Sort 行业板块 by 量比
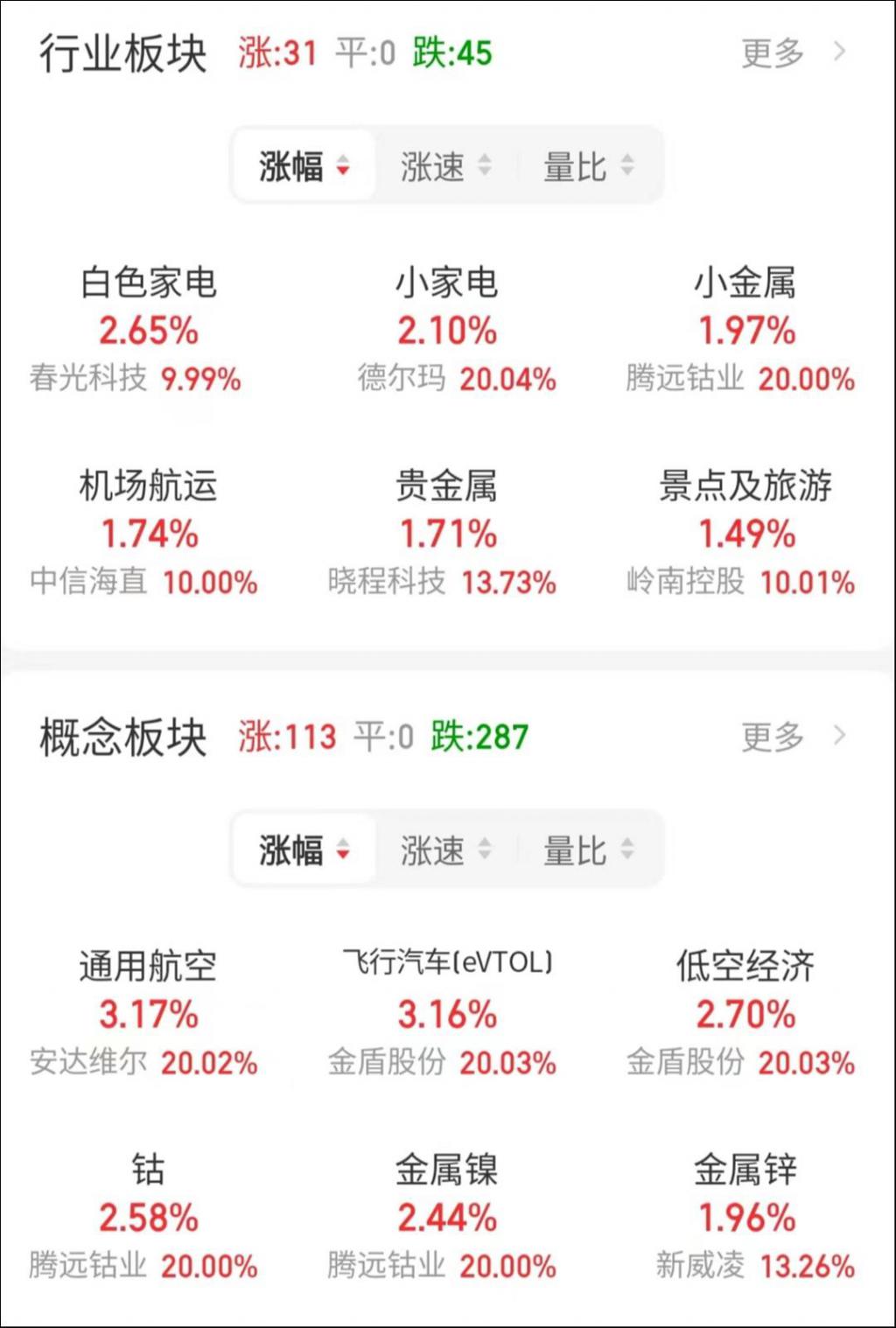Image resolution: width=896 pixels, height=1328 pixels. pyautogui.click(x=588, y=166)
